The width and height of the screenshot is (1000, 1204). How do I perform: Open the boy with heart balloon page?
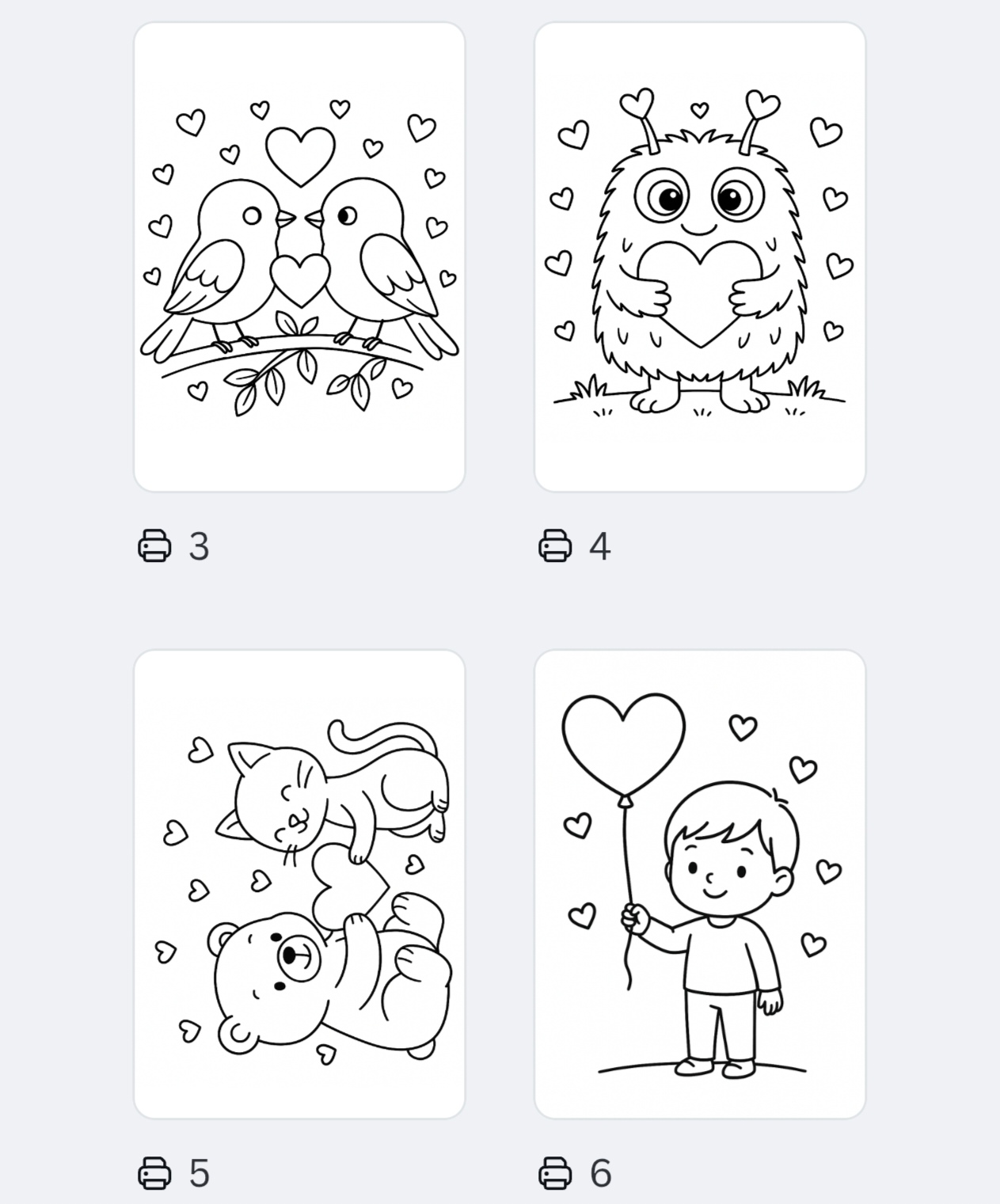[700, 884]
